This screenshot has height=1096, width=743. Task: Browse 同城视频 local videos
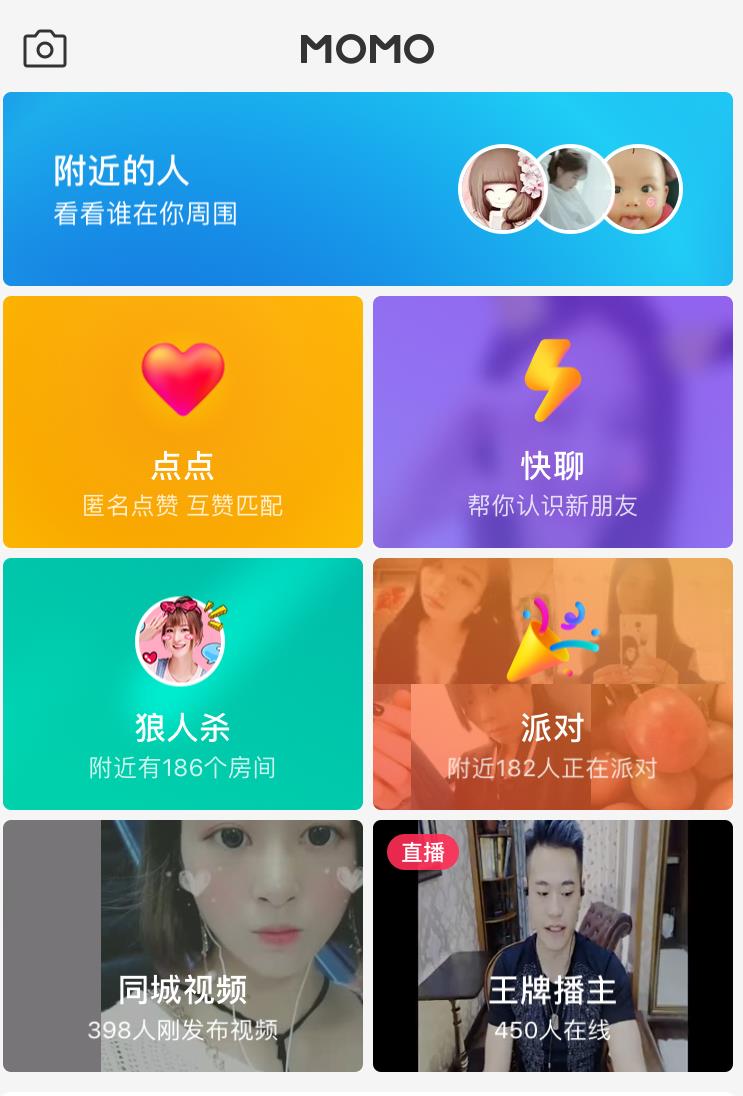pyautogui.click(x=183, y=946)
